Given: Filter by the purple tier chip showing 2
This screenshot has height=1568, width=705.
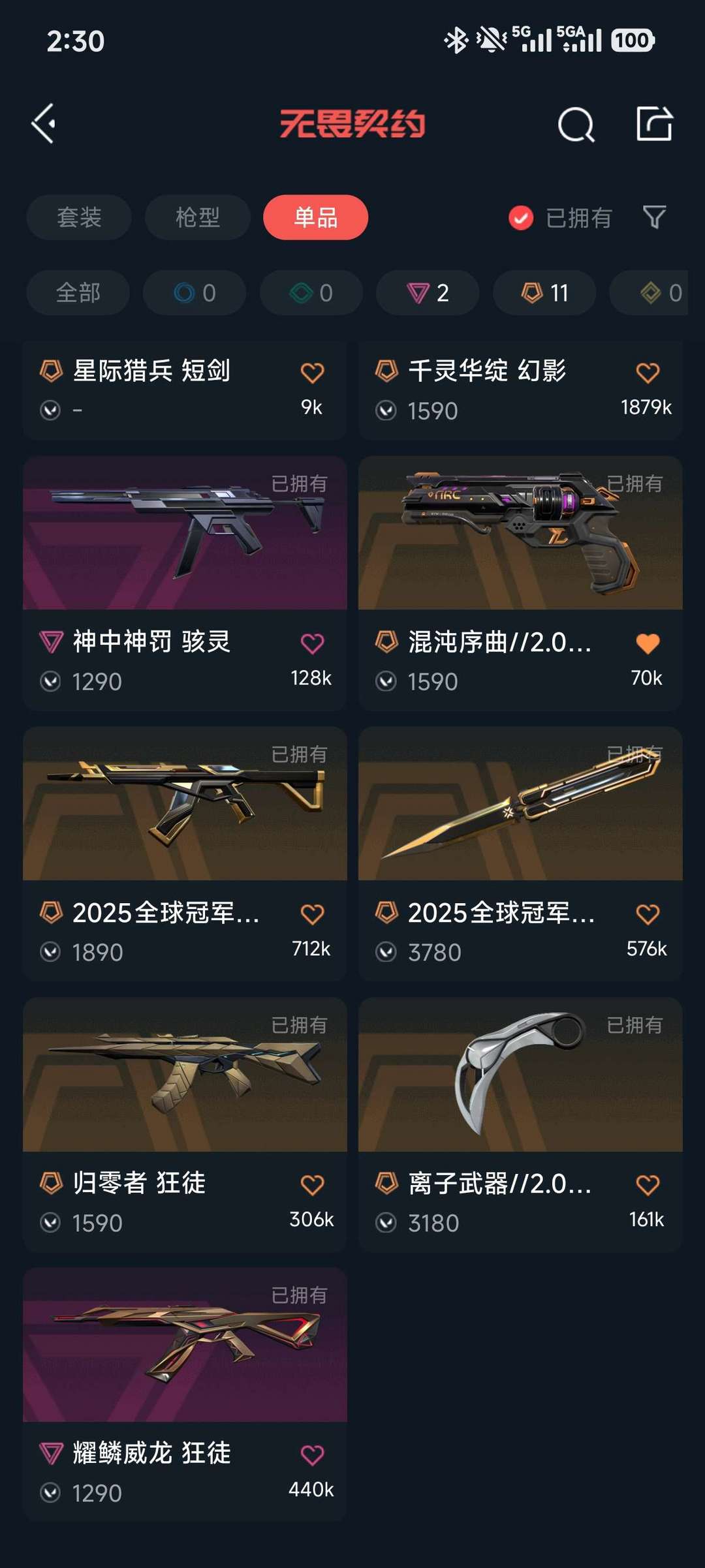Looking at the screenshot, I should [x=428, y=293].
